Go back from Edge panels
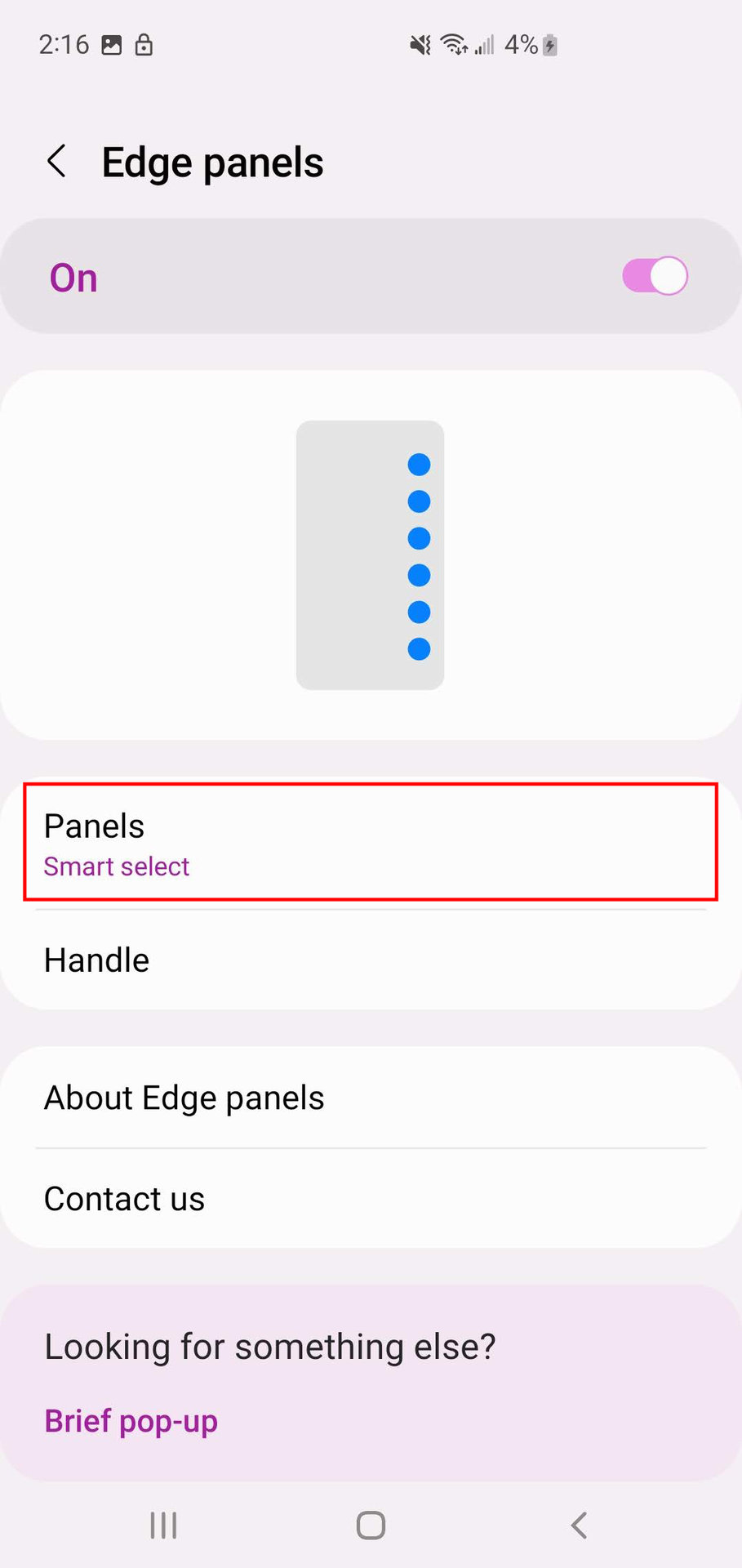The height and width of the screenshot is (1568, 742). [56, 162]
